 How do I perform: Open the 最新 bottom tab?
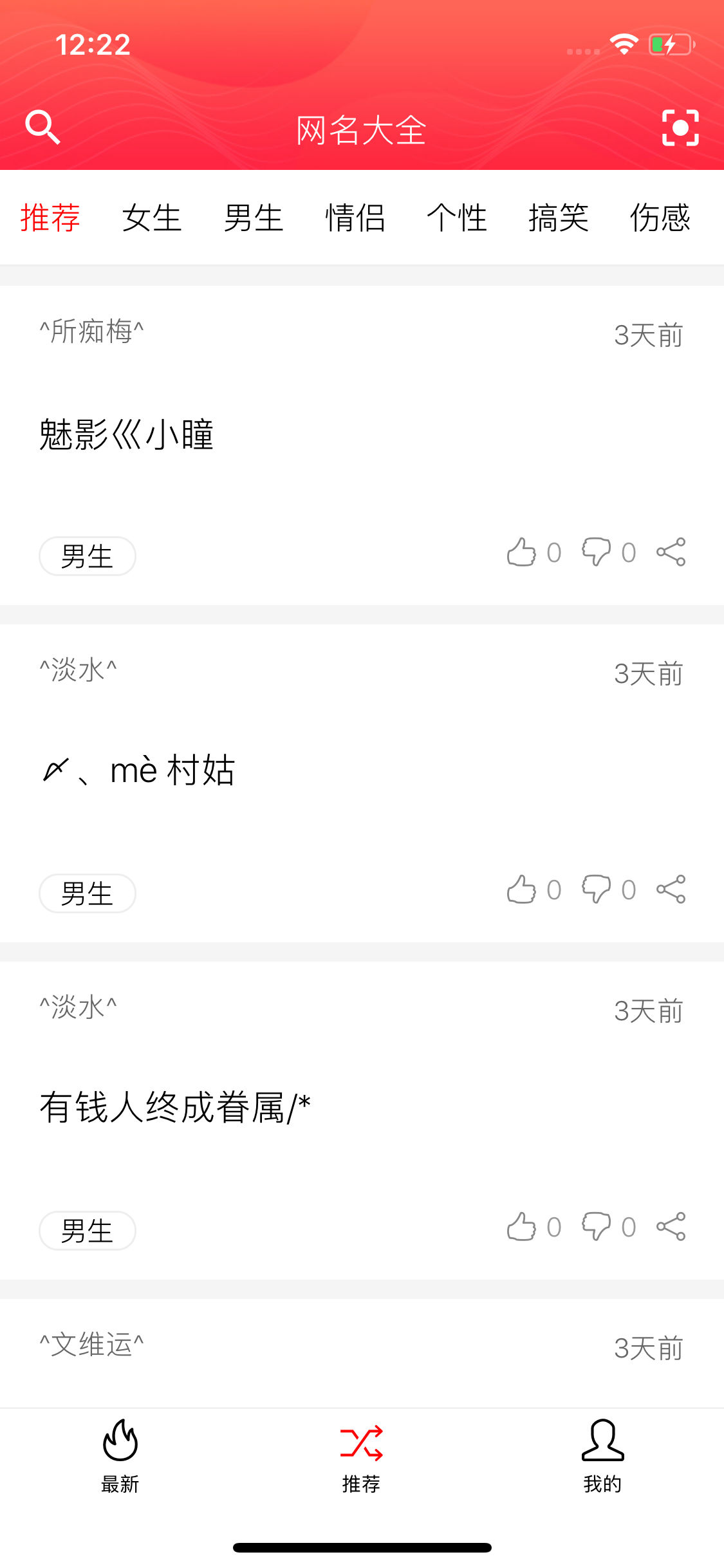tap(120, 1456)
